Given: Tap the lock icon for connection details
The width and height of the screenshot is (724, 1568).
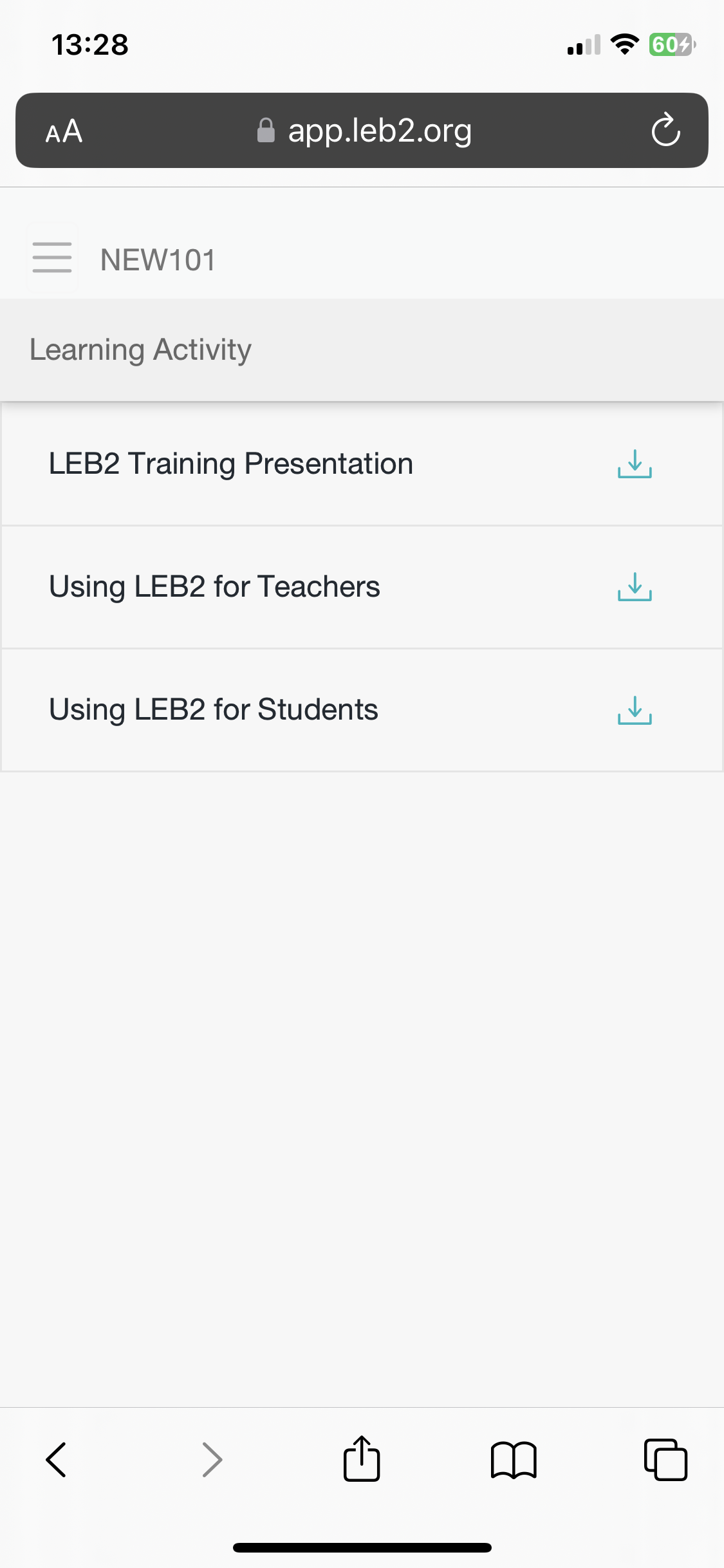Looking at the screenshot, I should point(266,130).
